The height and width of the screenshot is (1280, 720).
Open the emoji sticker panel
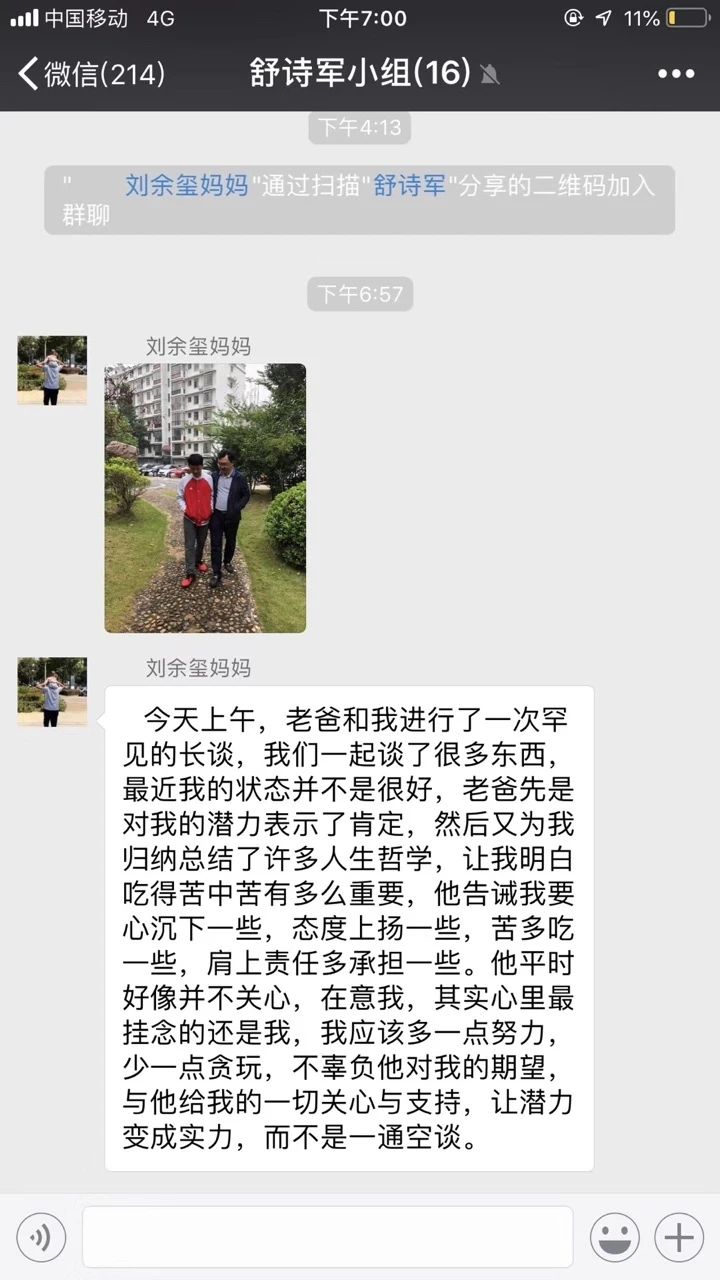[614, 1238]
